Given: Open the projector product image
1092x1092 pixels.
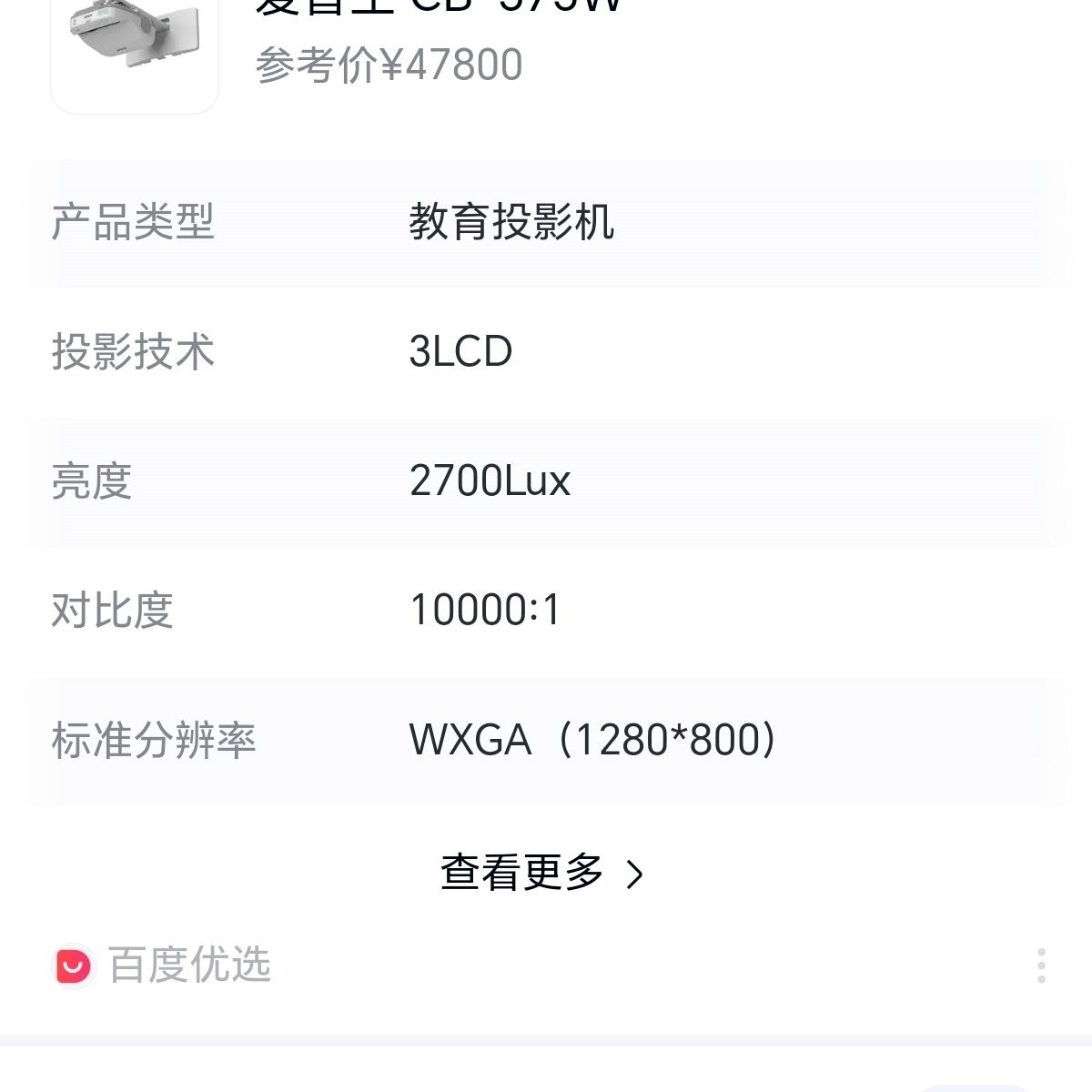Looking at the screenshot, I should [x=134, y=45].
